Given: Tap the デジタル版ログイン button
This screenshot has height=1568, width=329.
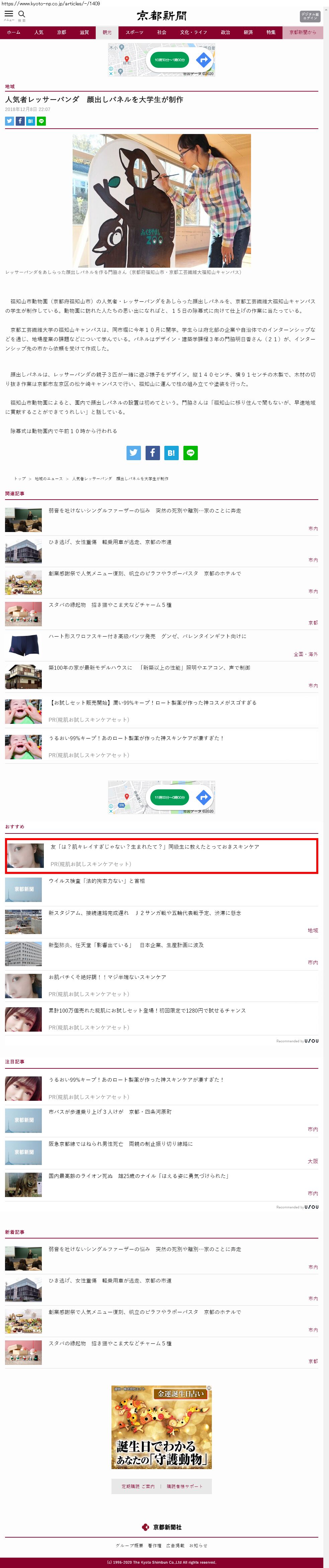Looking at the screenshot, I should click(x=310, y=16).
